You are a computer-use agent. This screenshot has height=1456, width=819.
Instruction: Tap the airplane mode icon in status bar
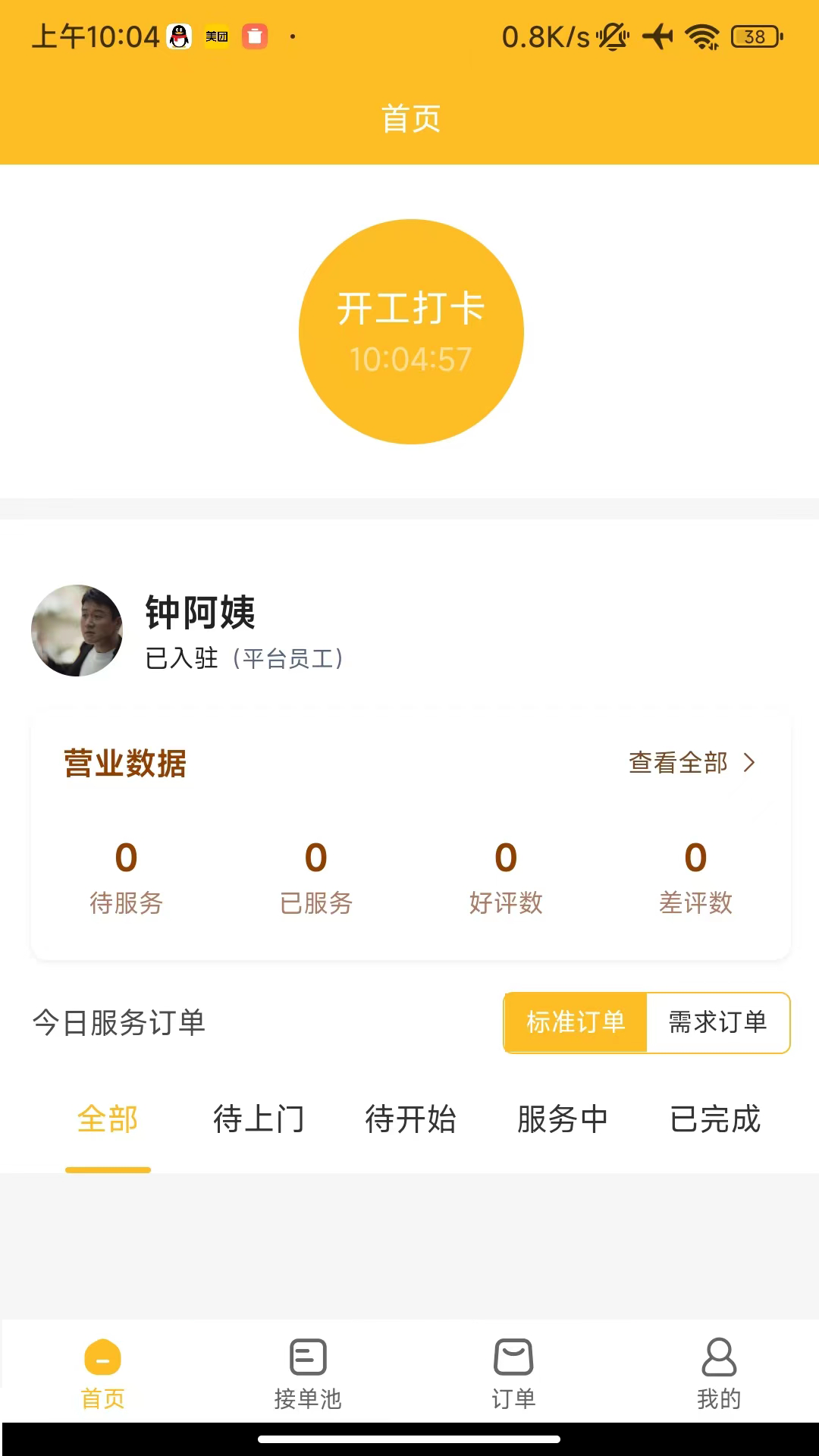659,35
